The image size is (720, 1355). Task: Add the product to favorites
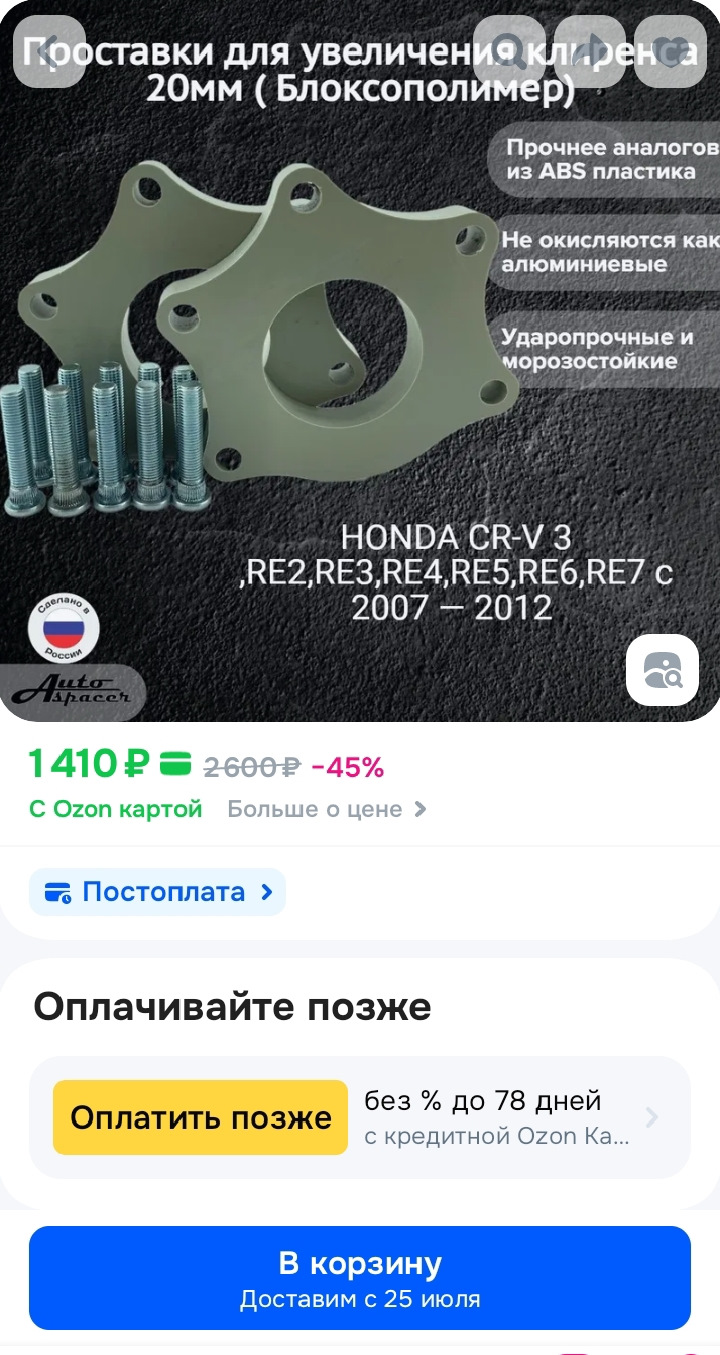[x=671, y=52]
